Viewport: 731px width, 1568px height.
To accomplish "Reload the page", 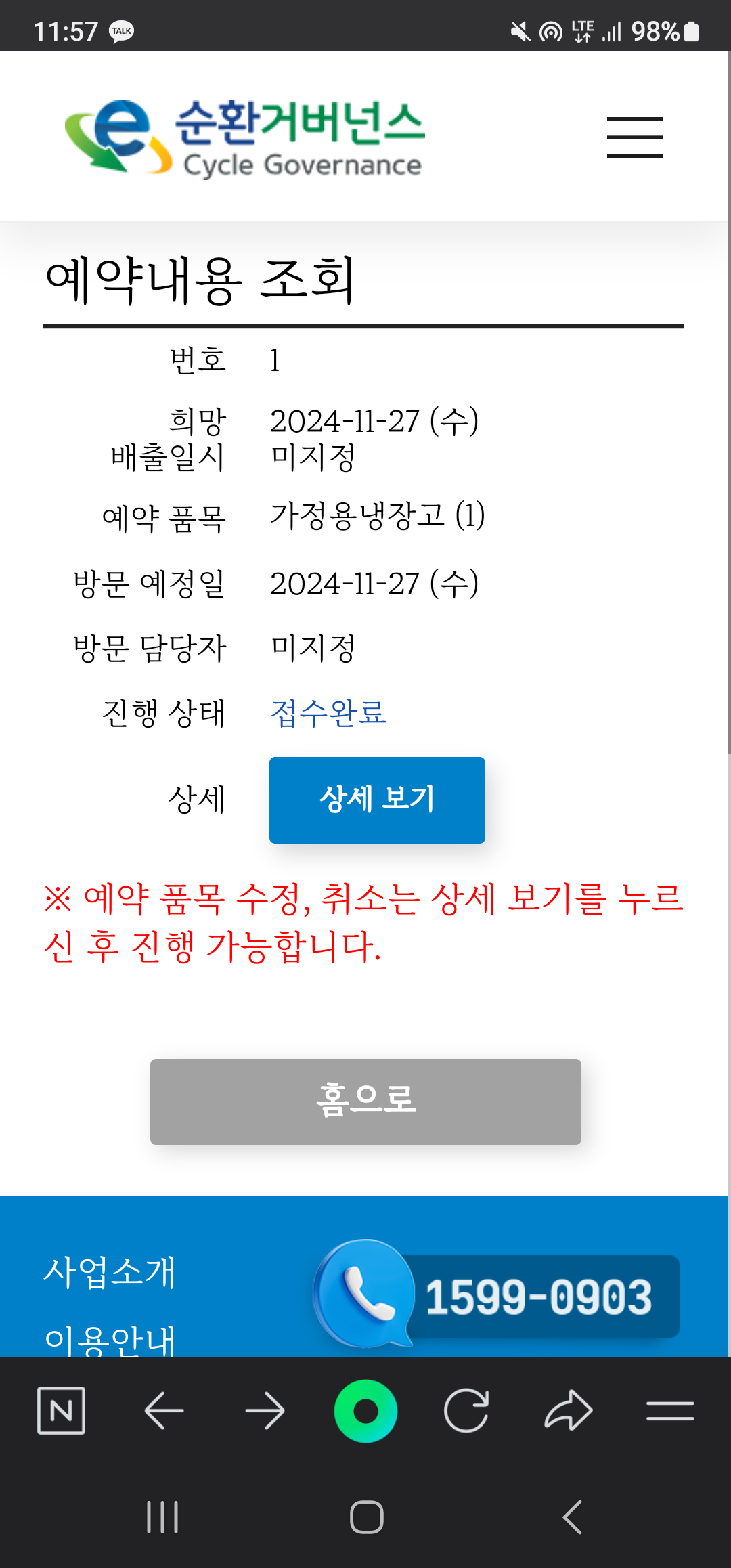I will pos(466,1411).
